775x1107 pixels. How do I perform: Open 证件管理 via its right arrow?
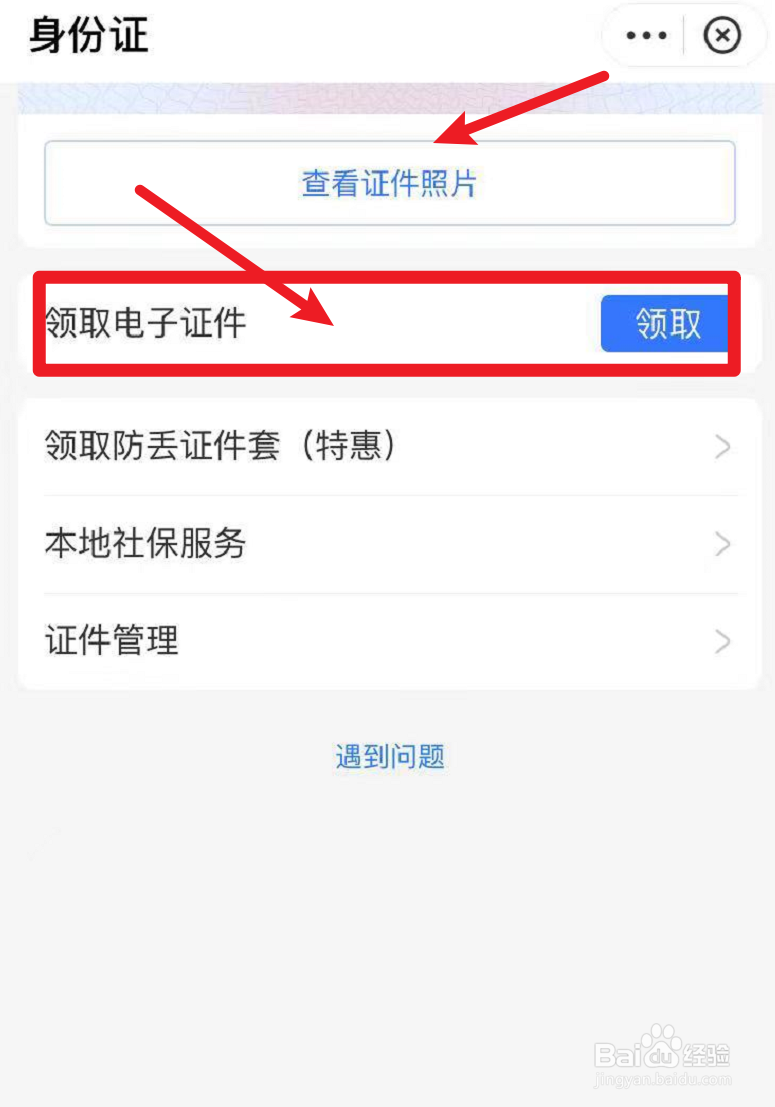[722, 641]
